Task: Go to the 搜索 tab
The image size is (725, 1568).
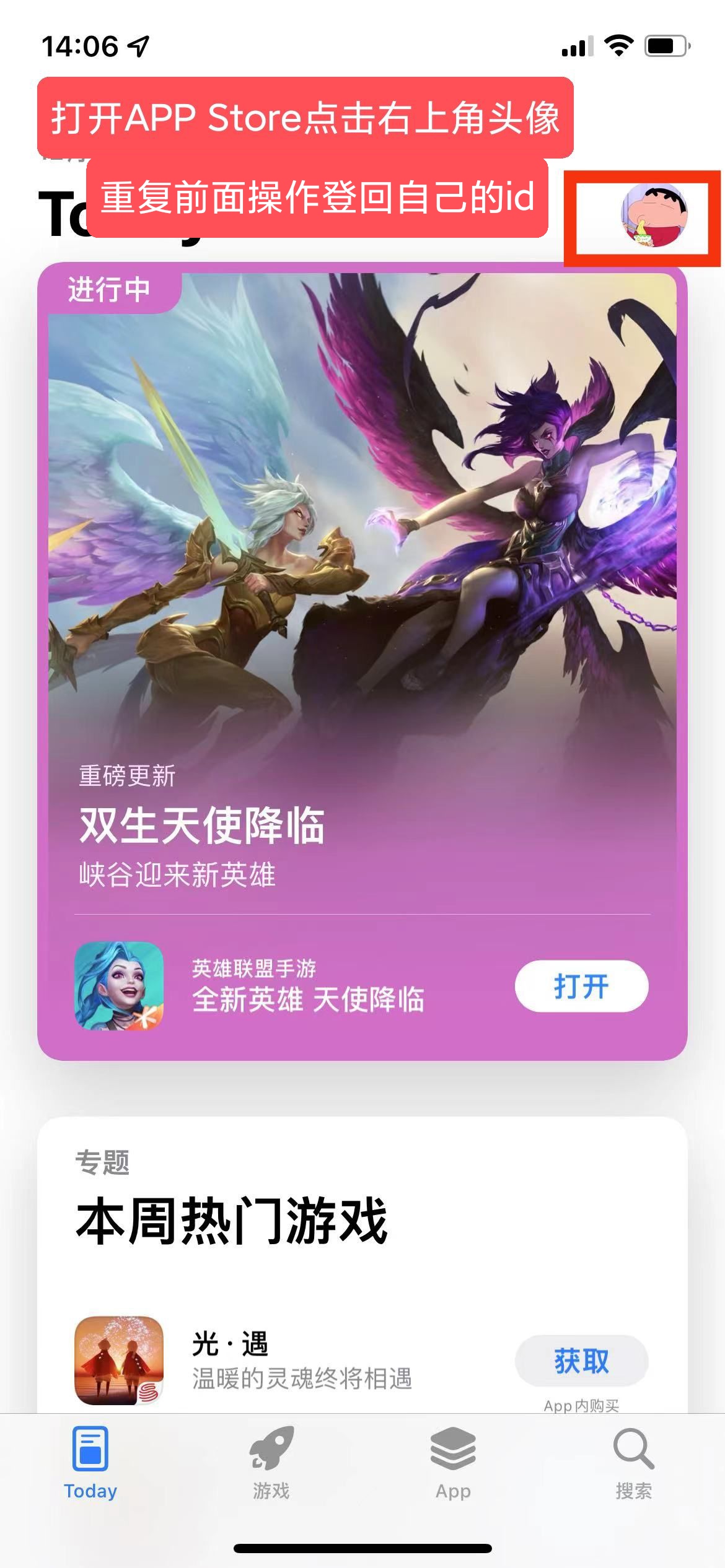Action: click(633, 1463)
